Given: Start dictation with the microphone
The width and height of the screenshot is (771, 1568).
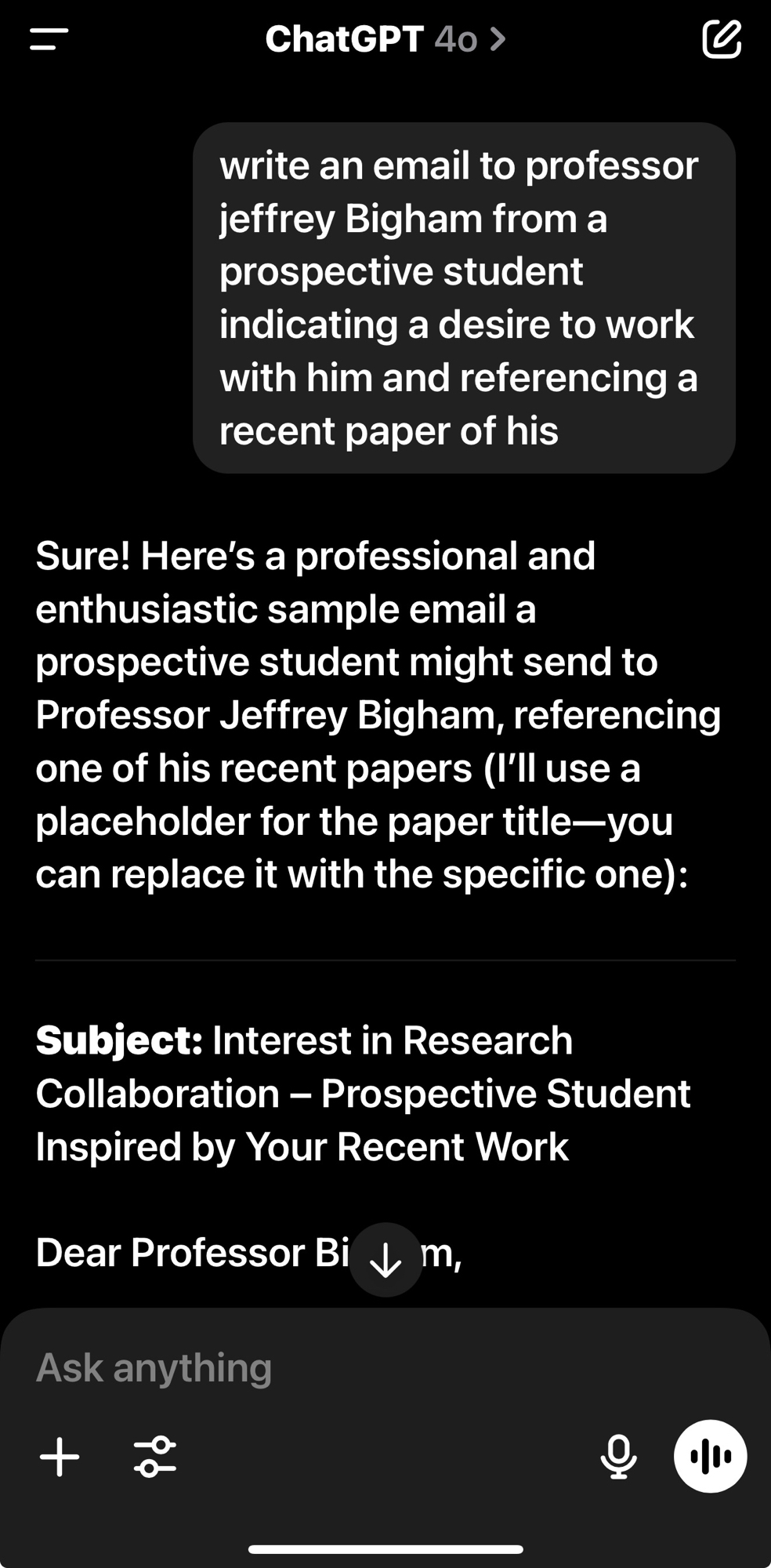Looking at the screenshot, I should (618, 1457).
